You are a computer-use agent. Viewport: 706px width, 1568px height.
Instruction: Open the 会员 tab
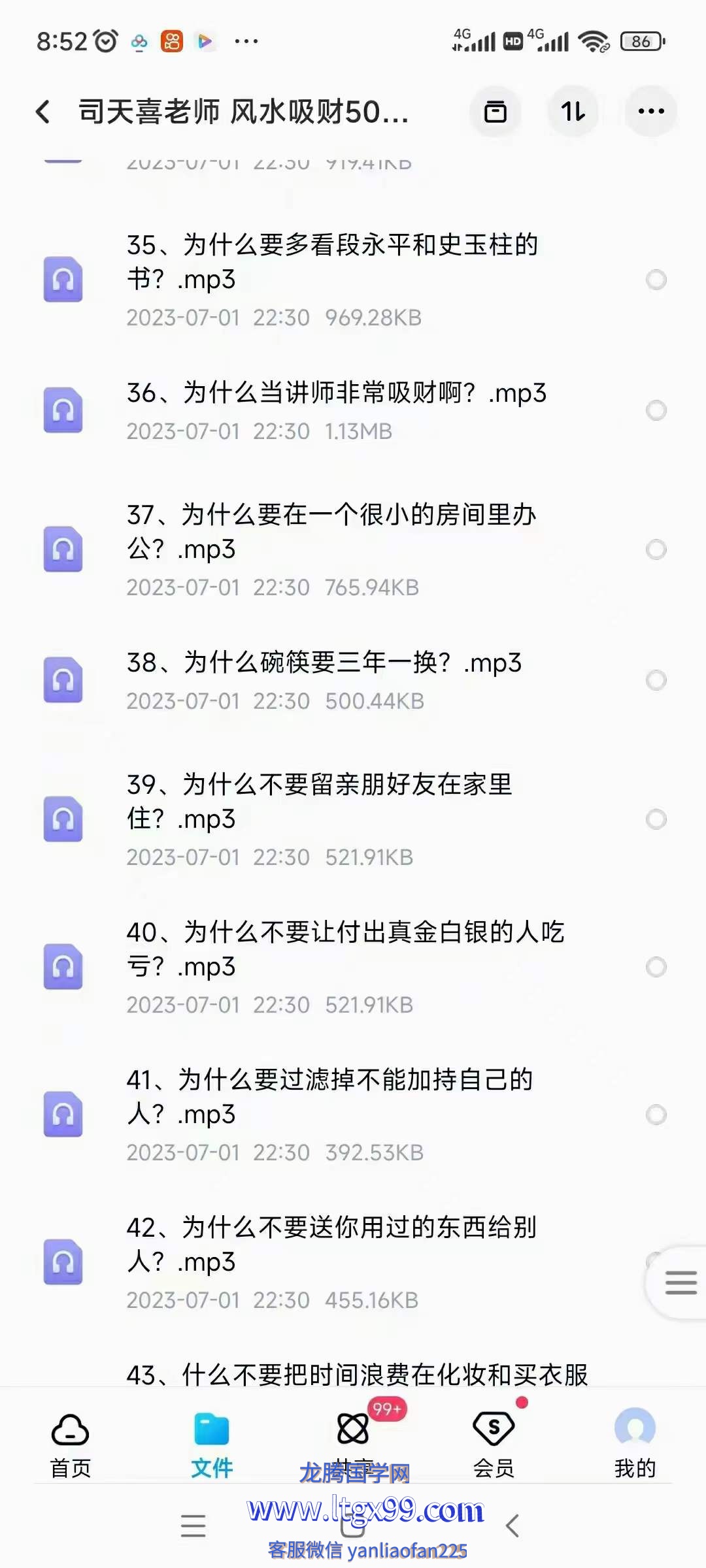click(494, 1445)
